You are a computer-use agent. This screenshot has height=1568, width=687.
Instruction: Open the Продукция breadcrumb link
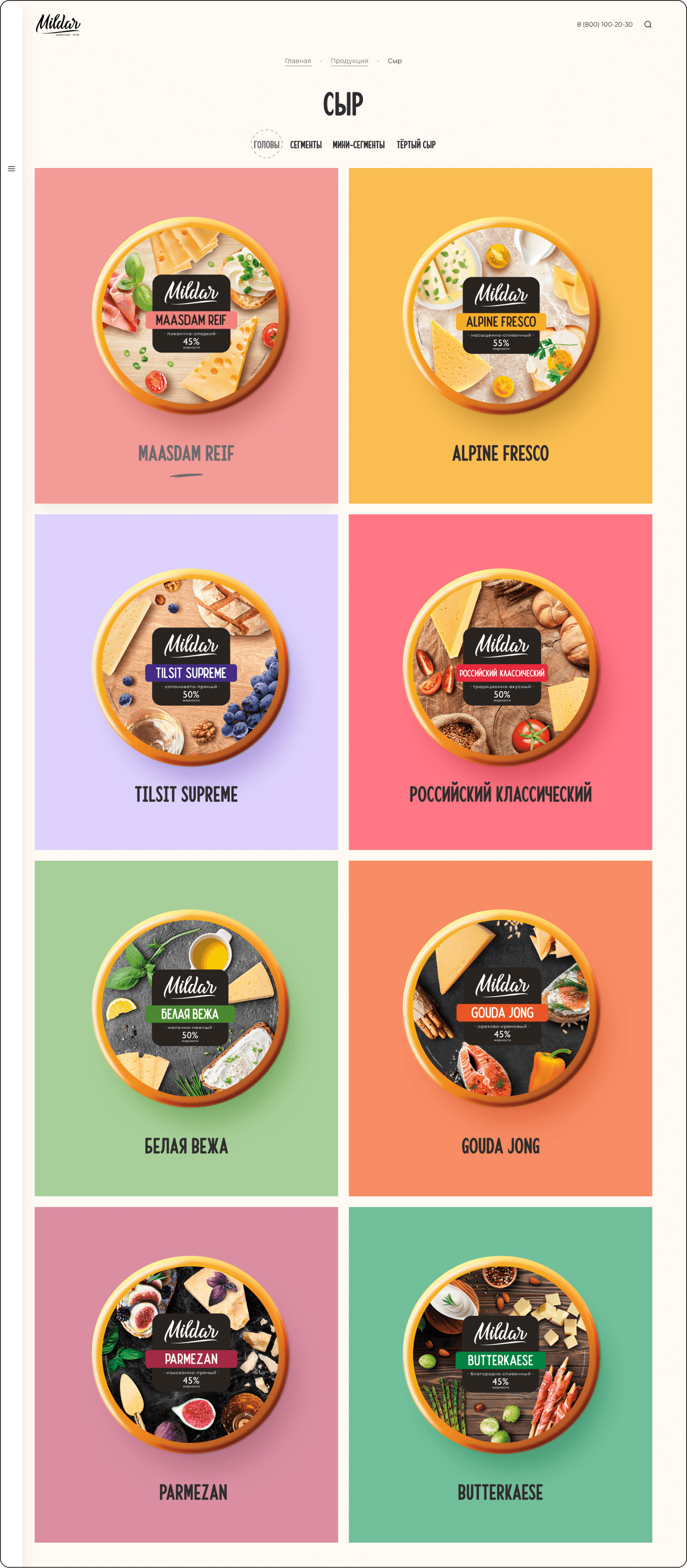pos(349,61)
